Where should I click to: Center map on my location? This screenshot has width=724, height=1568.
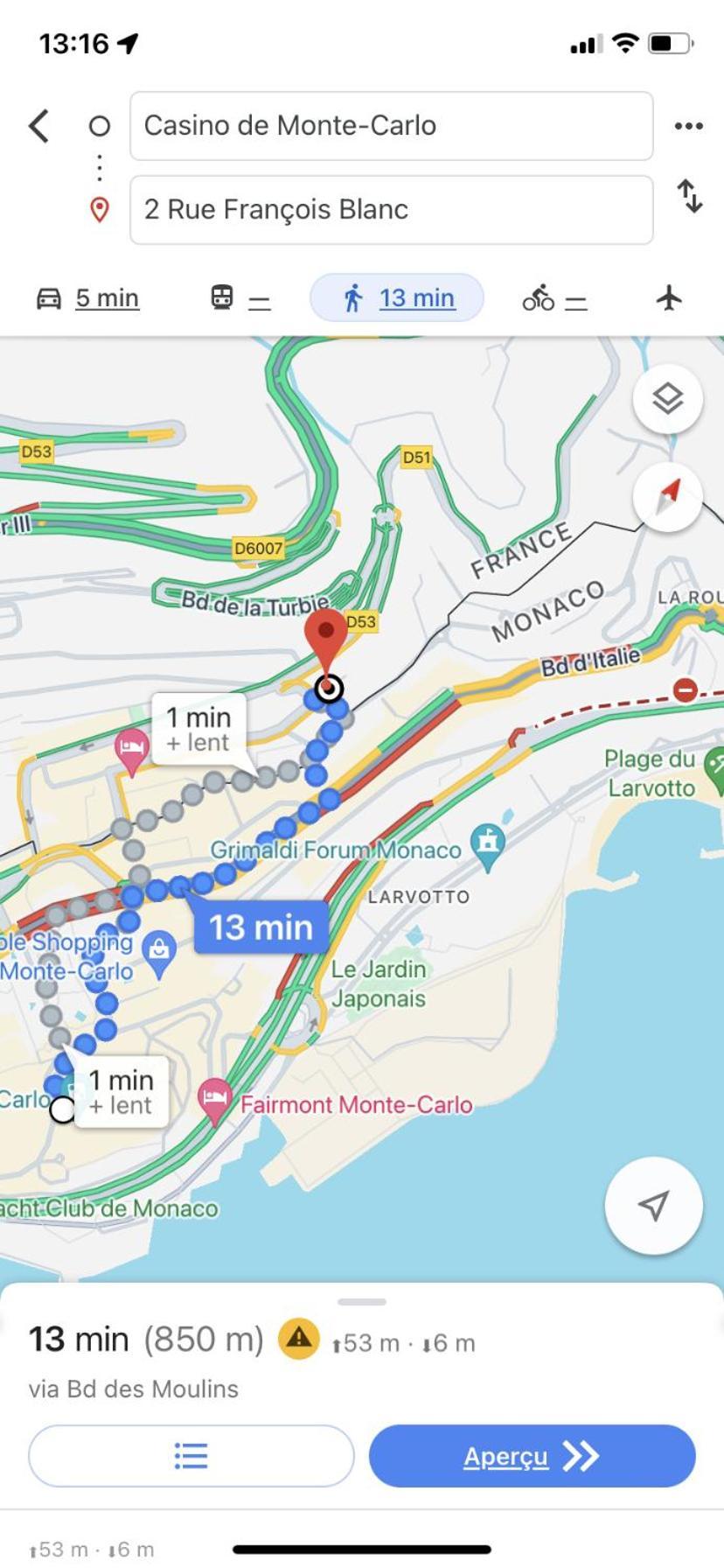coord(653,1206)
